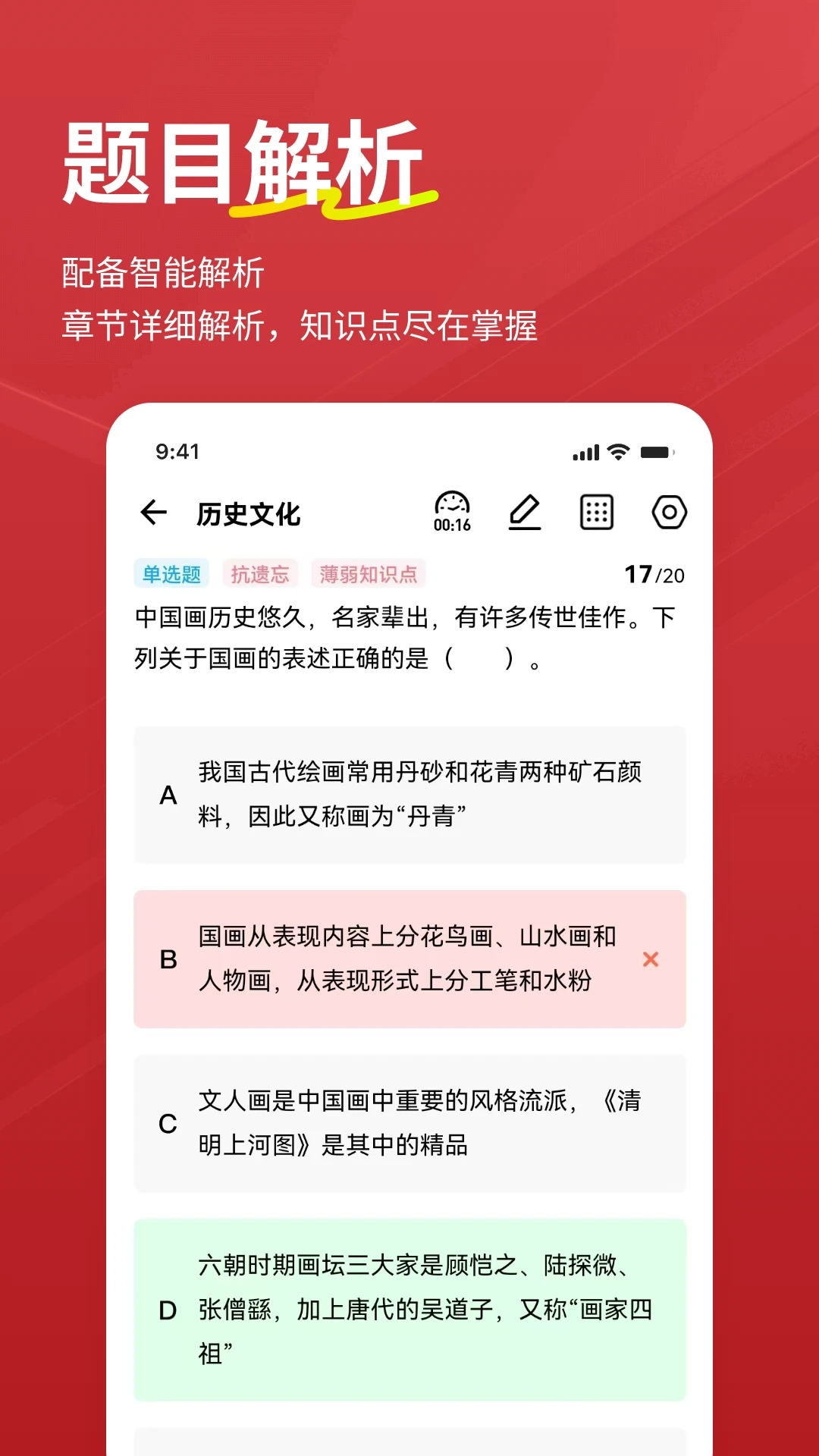Viewport: 819px width, 1456px height.
Task: Open the answer sheet grid icon
Action: click(x=598, y=510)
